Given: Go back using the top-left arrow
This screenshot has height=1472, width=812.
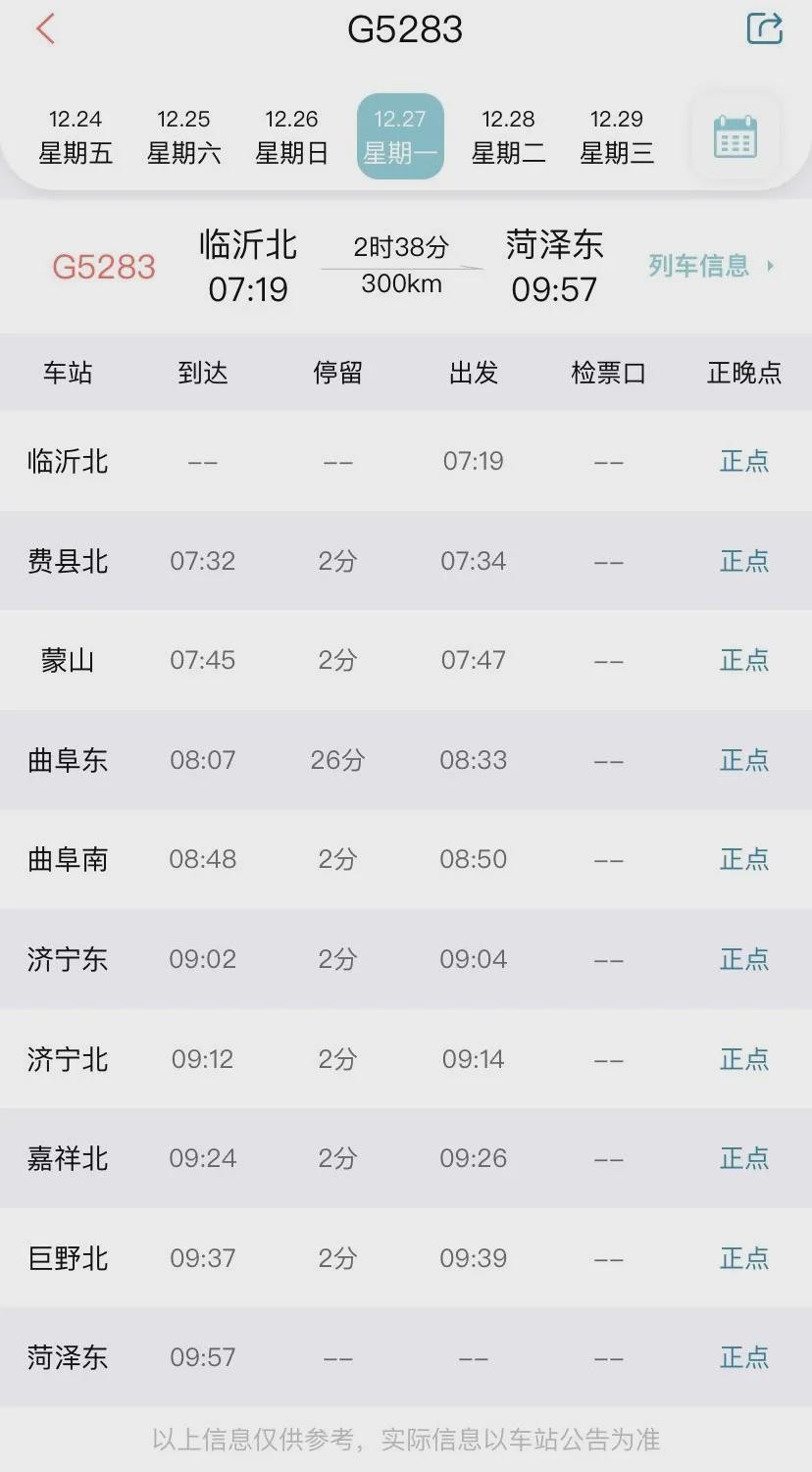Looking at the screenshot, I should [x=45, y=29].
